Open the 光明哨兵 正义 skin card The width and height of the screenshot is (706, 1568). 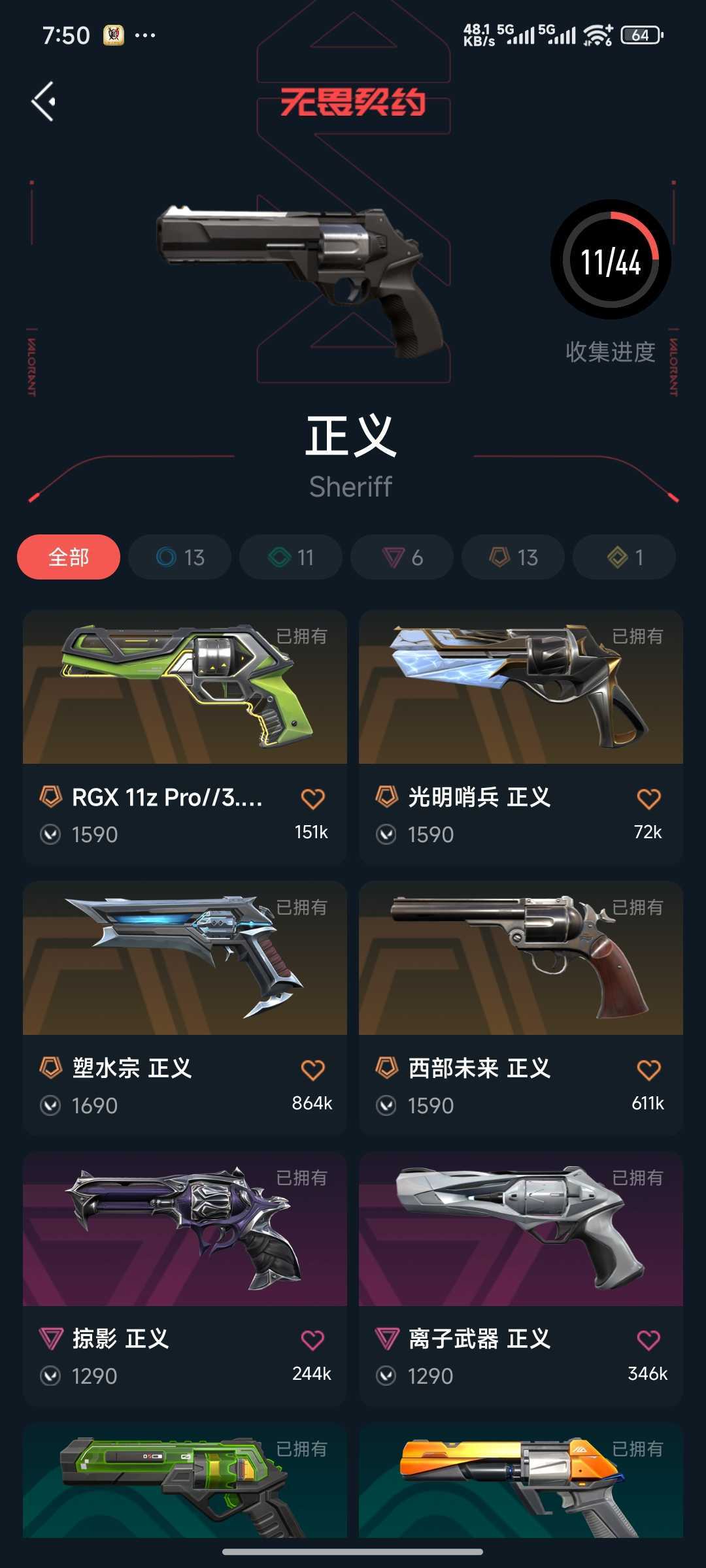[521, 737]
